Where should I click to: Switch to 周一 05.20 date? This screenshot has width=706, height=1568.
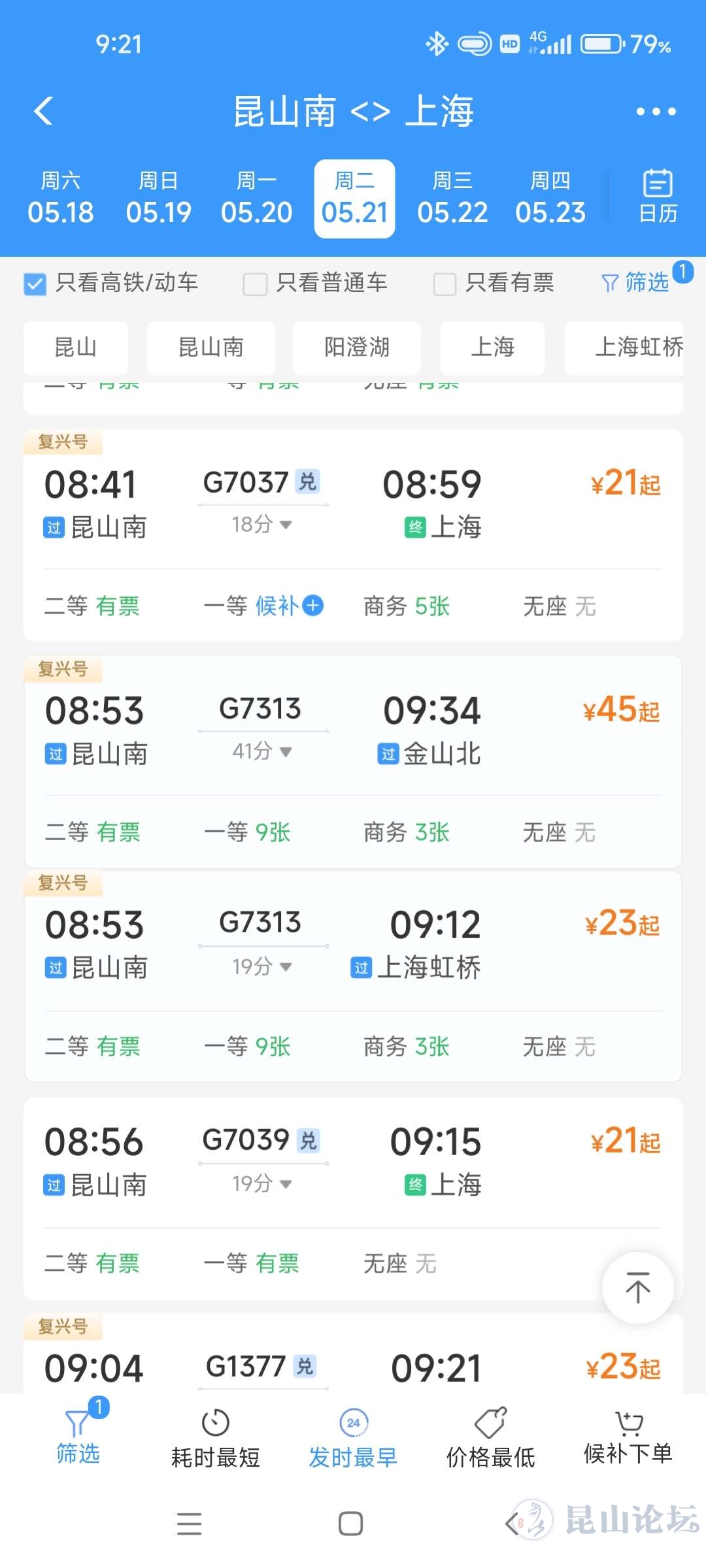coord(256,199)
